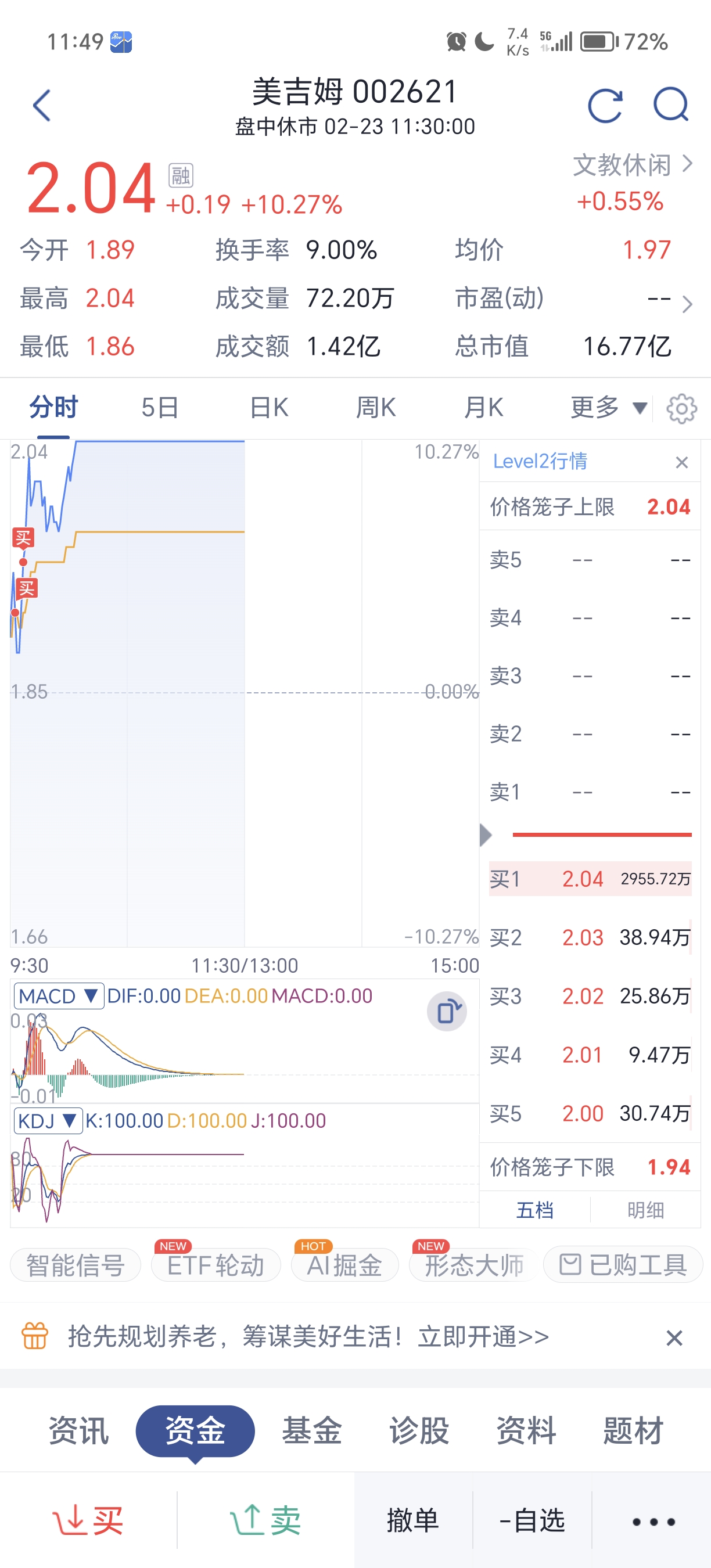
Task: Open the AI掘金 tool chip
Action: (344, 1265)
